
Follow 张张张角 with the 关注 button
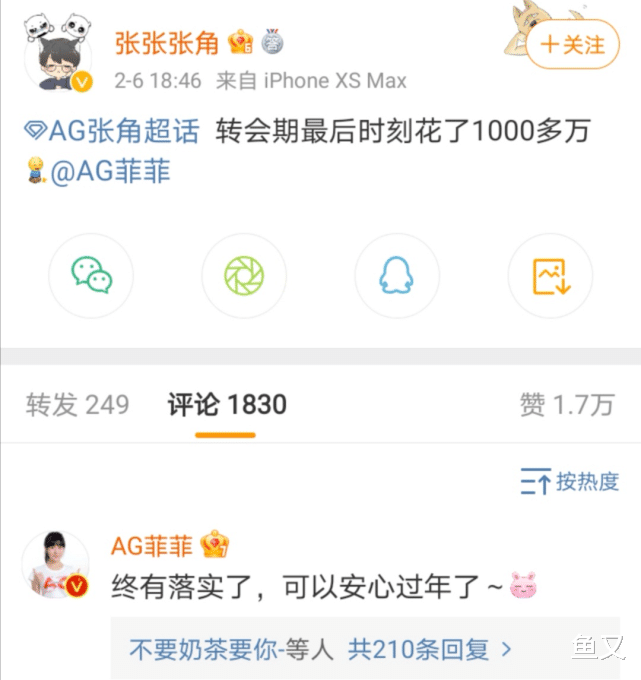(x=573, y=45)
